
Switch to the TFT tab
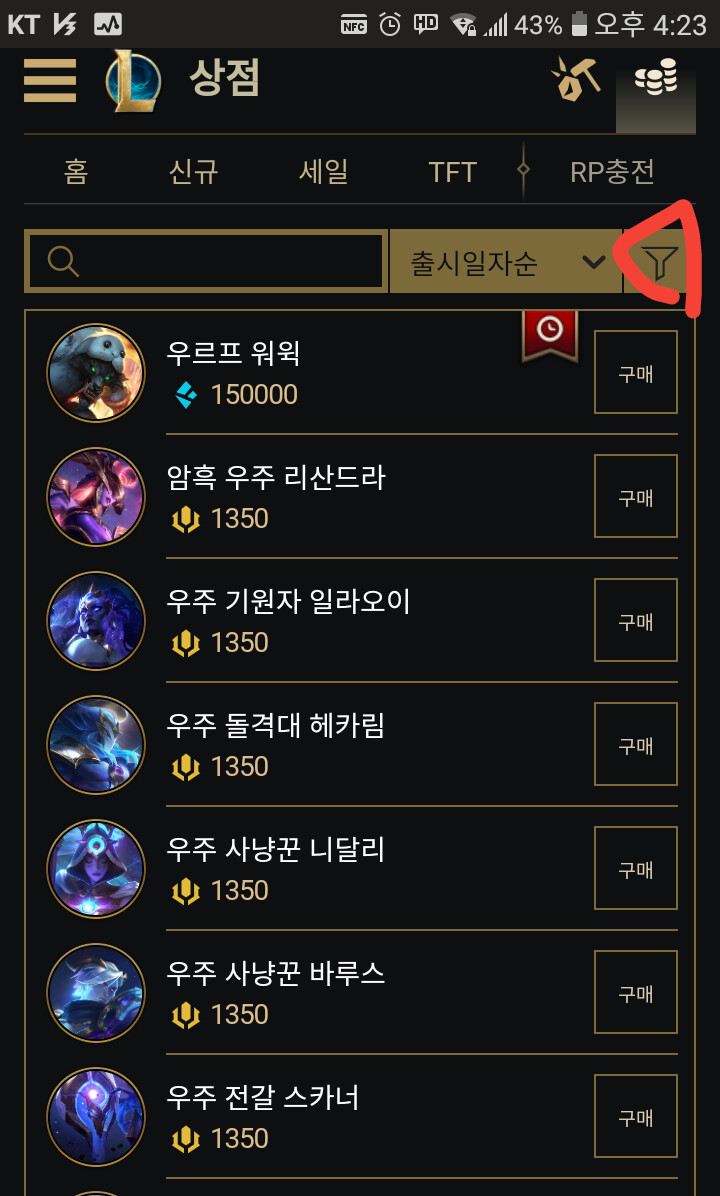coord(452,171)
